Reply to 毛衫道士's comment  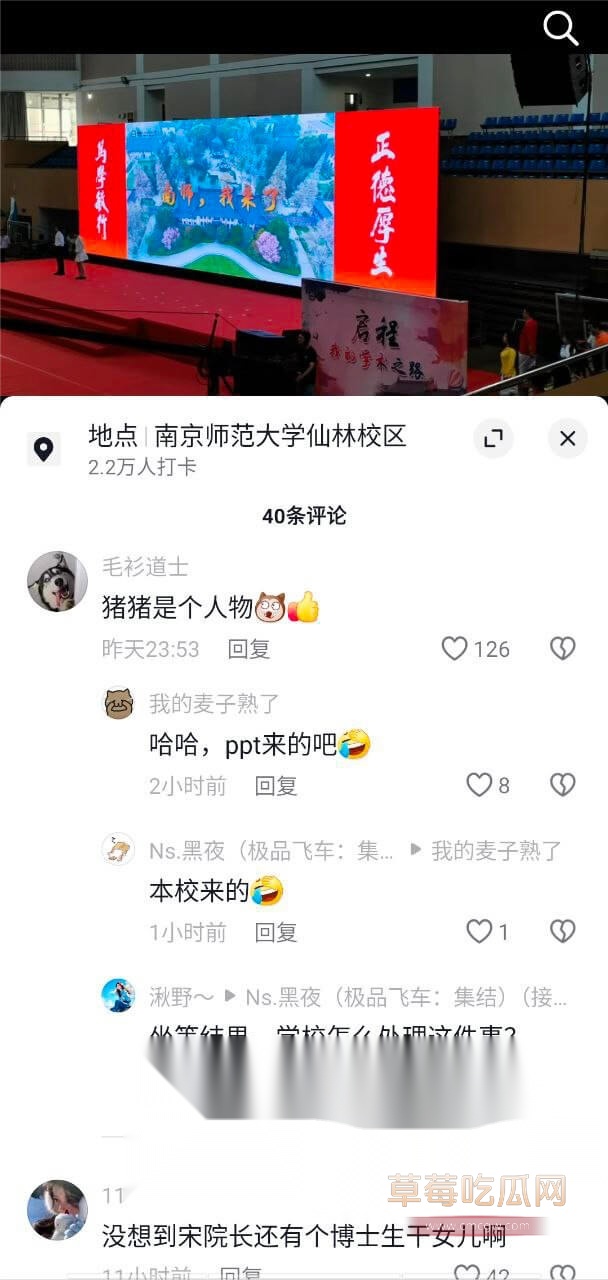tap(249, 649)
